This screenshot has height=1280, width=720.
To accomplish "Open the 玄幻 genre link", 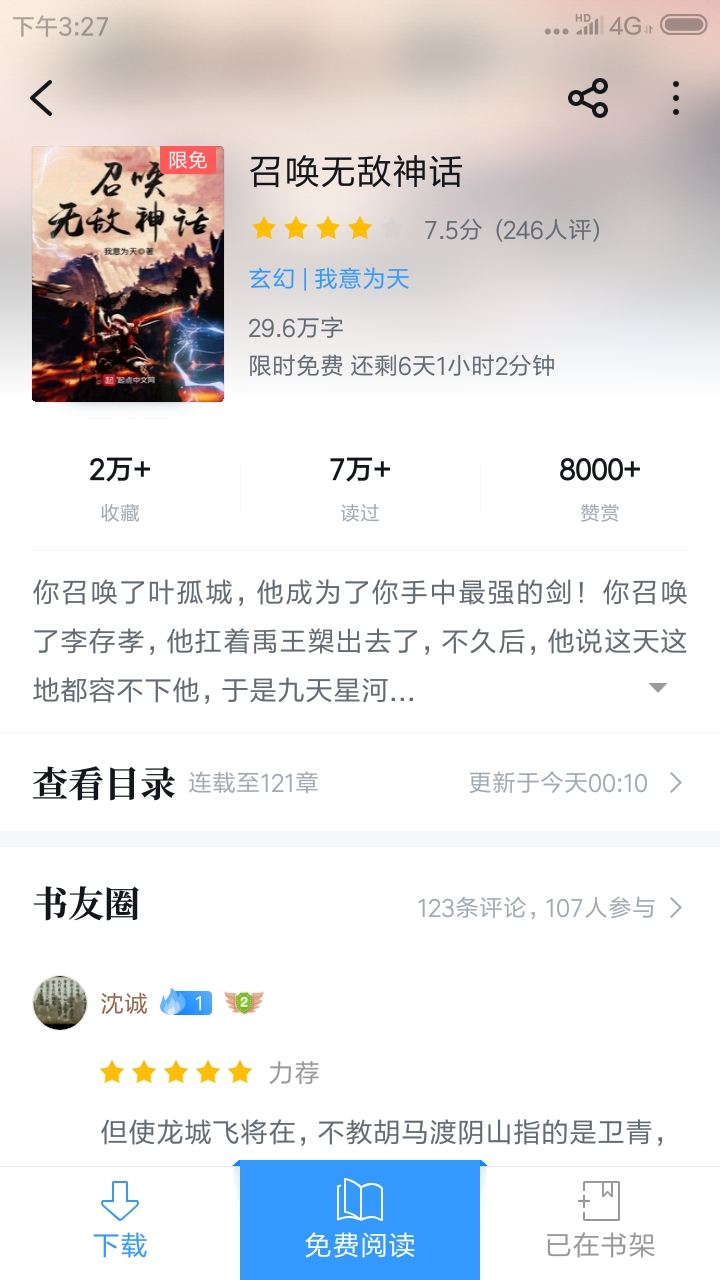I will [x=272, y=279].
